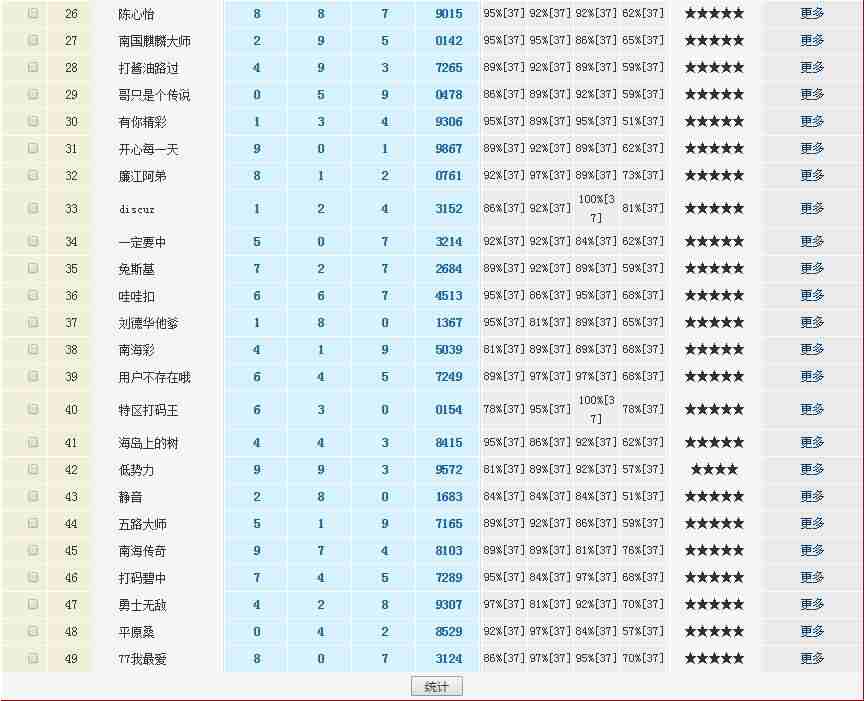This screenshot has height=701, width=866.
Task: Tap the 统计 button
Action: (437, 686)
